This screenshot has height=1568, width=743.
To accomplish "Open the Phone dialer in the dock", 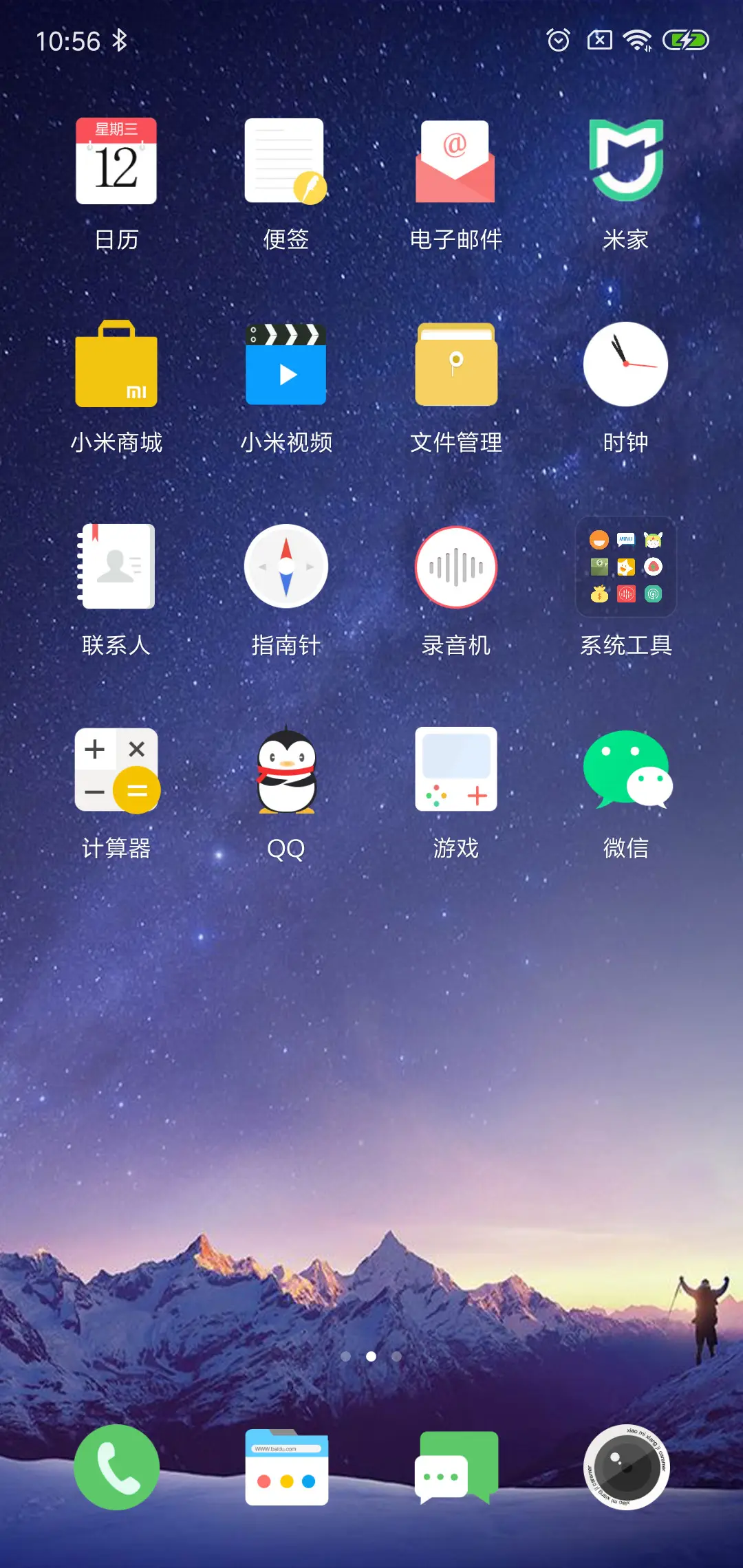I will click(x=116, y=1466).
